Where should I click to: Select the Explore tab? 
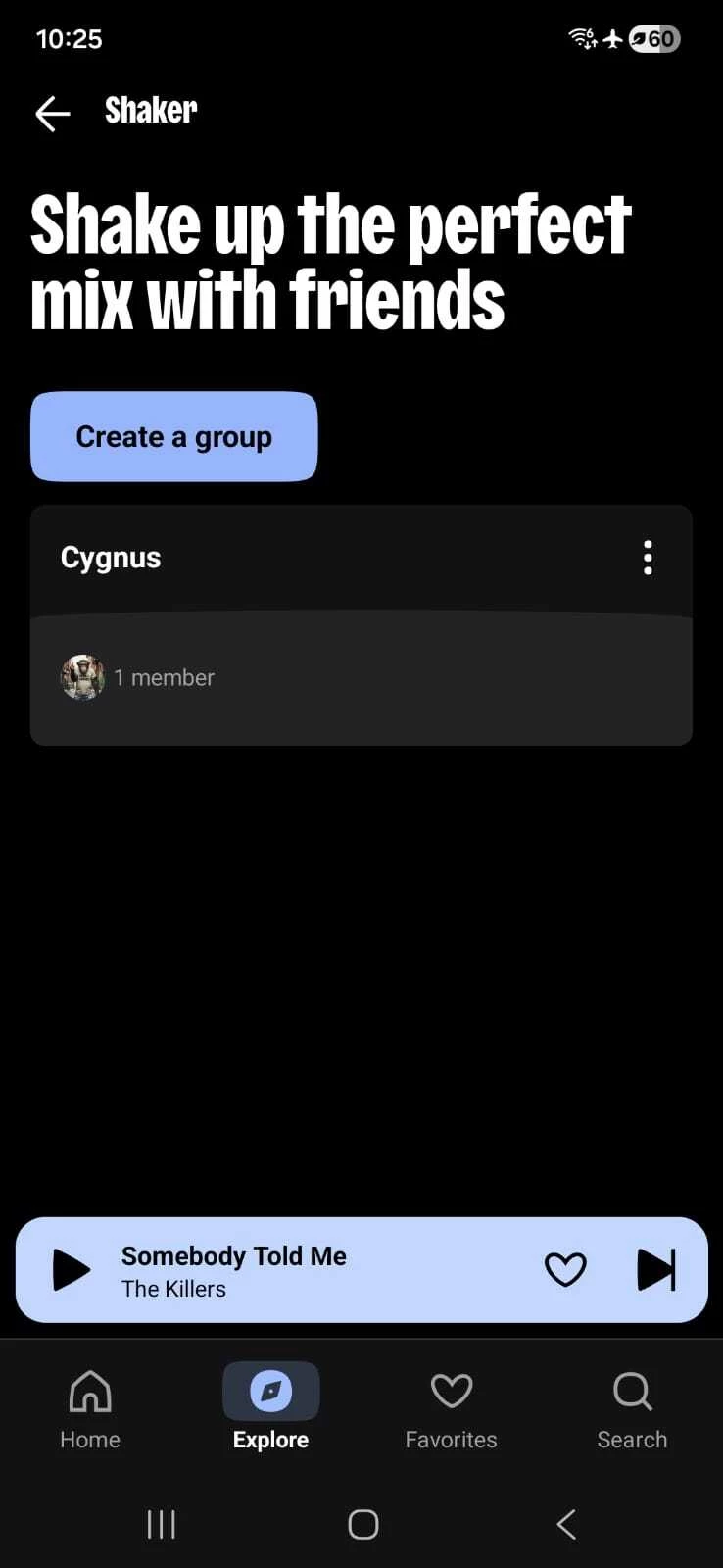tap(270, 1409)
